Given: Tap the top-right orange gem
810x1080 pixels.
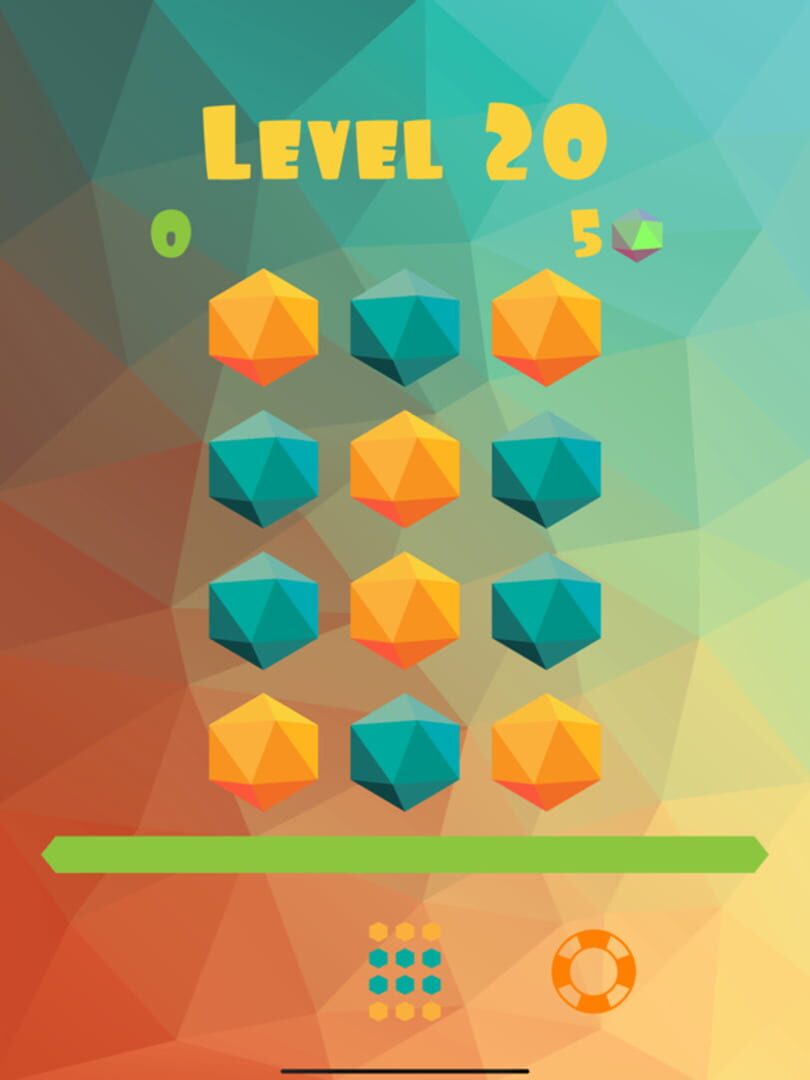Looking at the screenshot, I should 546,327.
